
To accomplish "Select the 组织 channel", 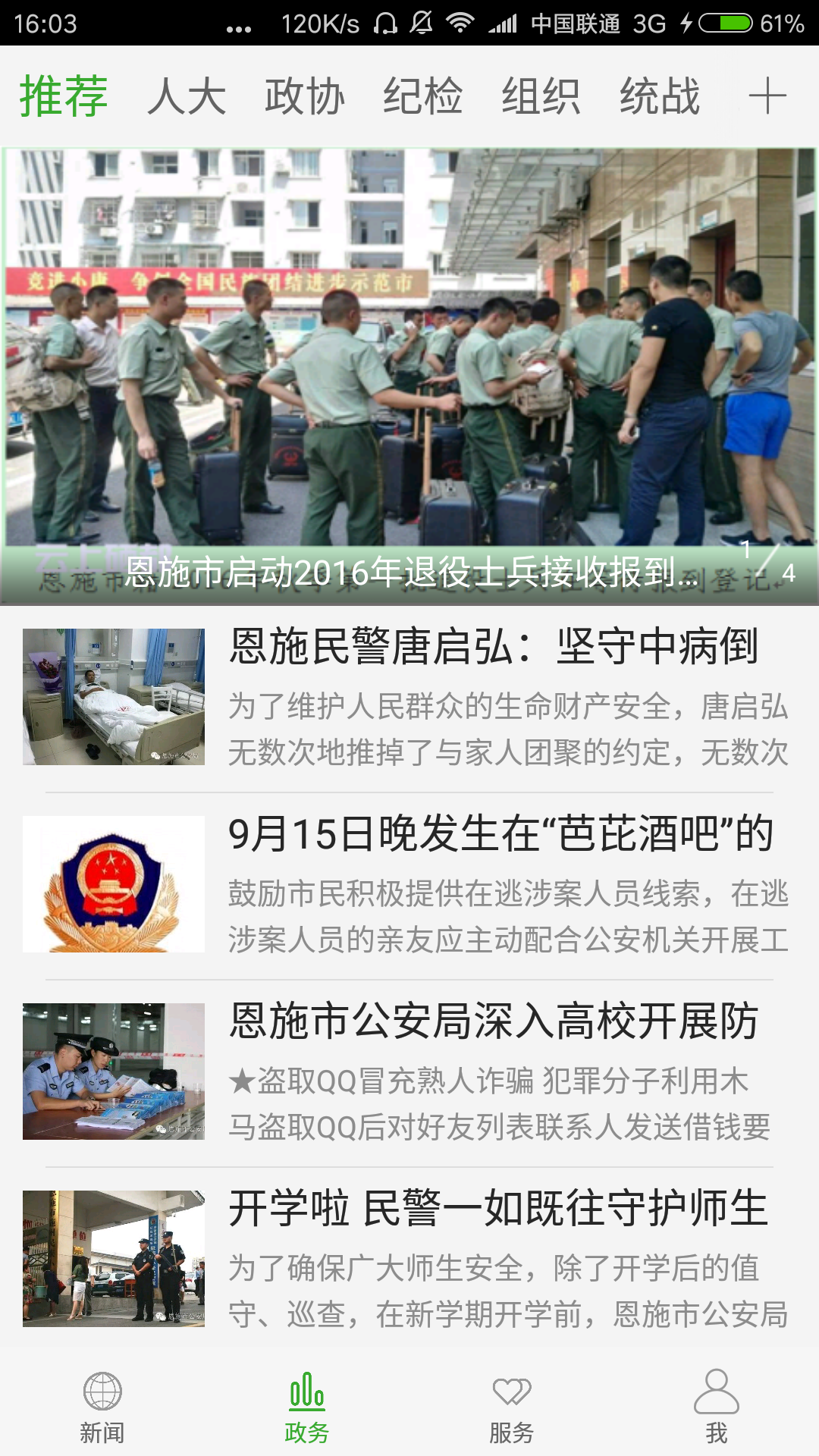I will pyautogui.click(x=541, y=97).
